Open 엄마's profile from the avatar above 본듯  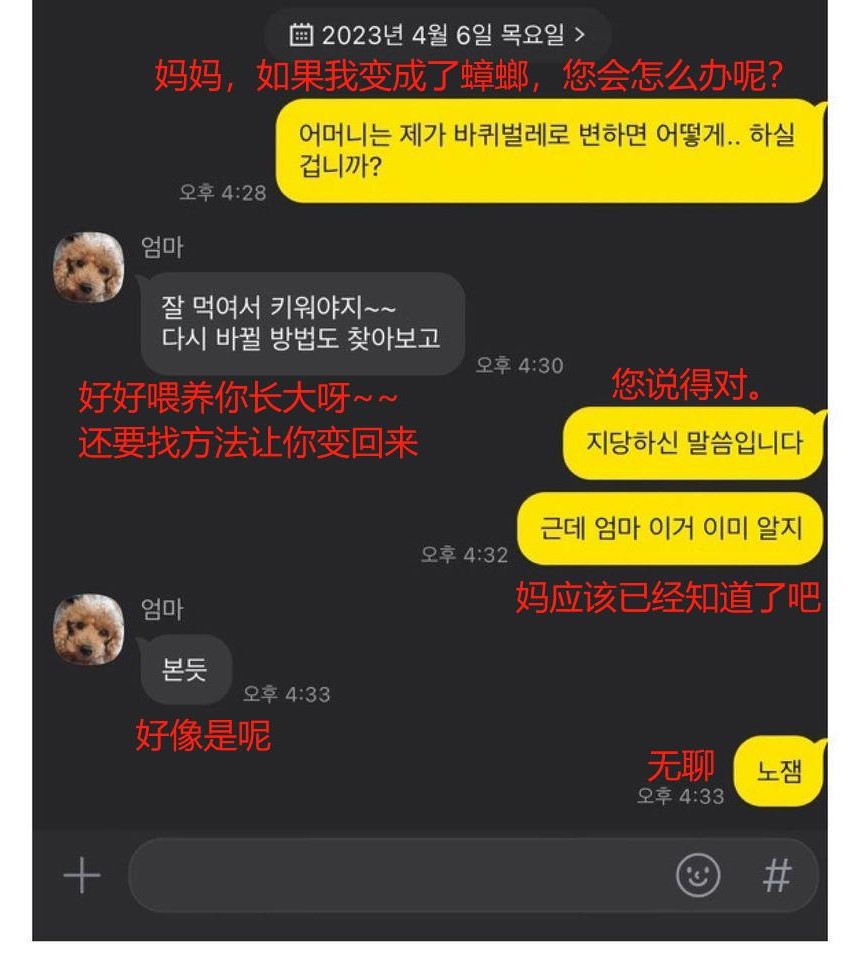(x=89, y=629)
